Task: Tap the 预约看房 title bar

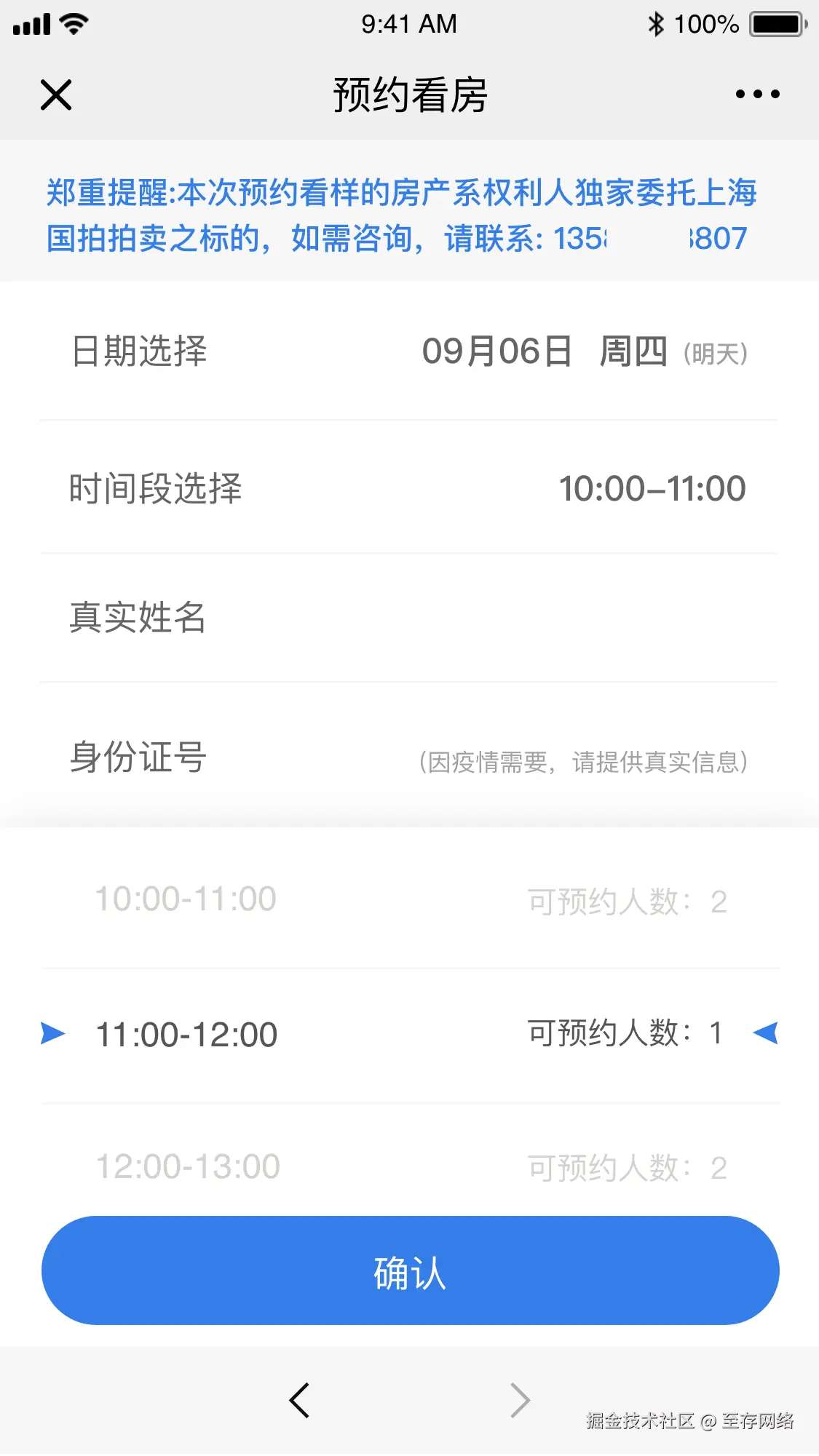Action: 409,94
